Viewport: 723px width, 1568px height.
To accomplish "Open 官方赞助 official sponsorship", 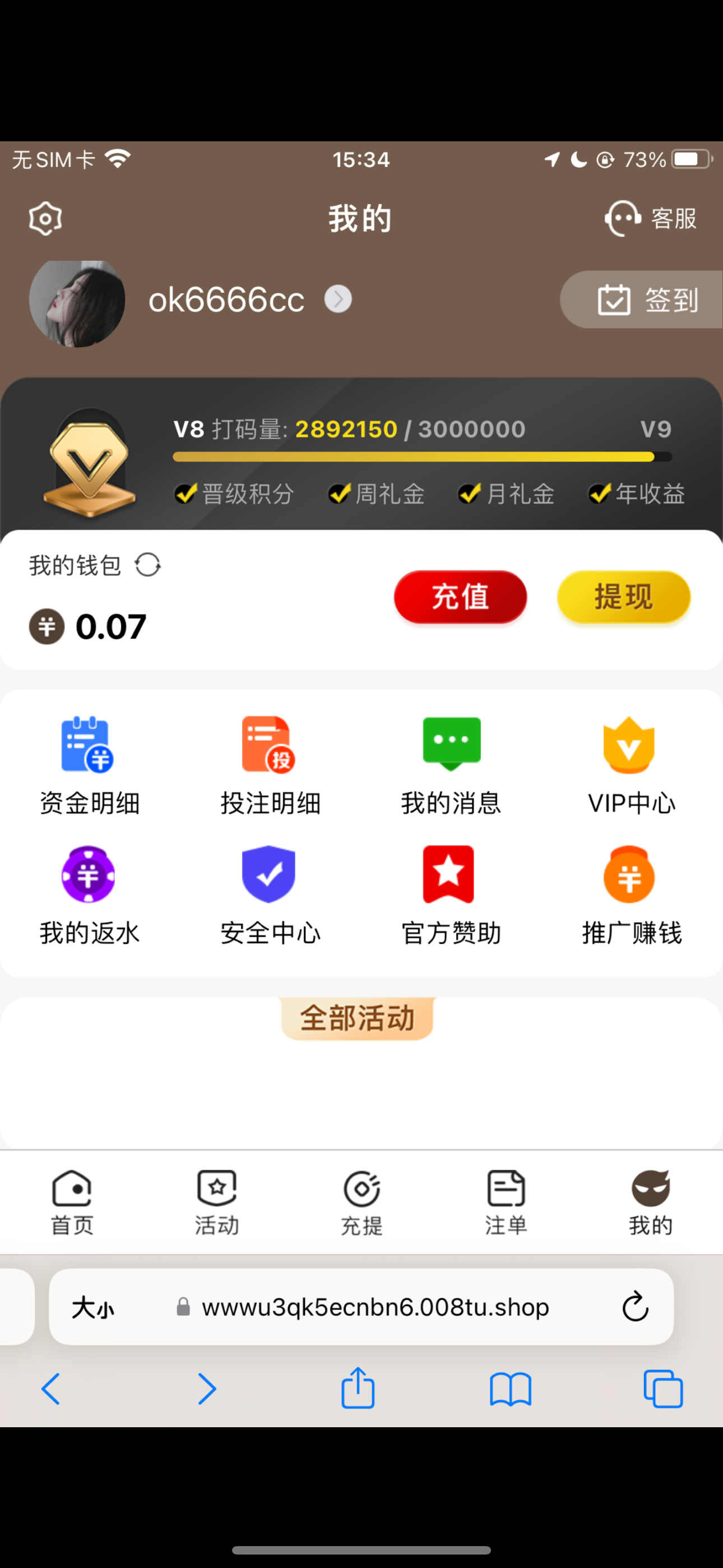I will click(451, 895).
